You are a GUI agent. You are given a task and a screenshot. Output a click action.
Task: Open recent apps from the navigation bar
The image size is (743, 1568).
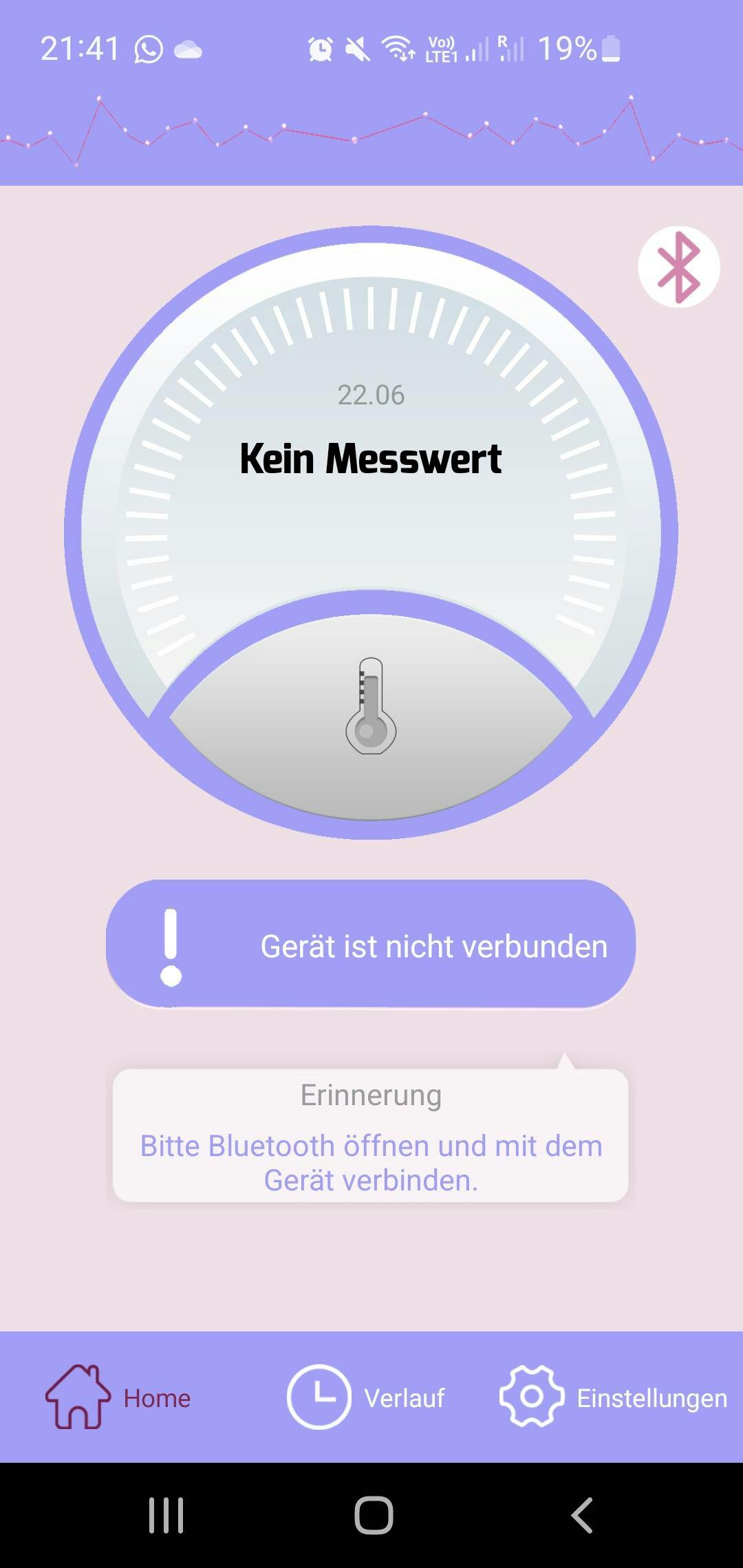[x=166, y=1515]
